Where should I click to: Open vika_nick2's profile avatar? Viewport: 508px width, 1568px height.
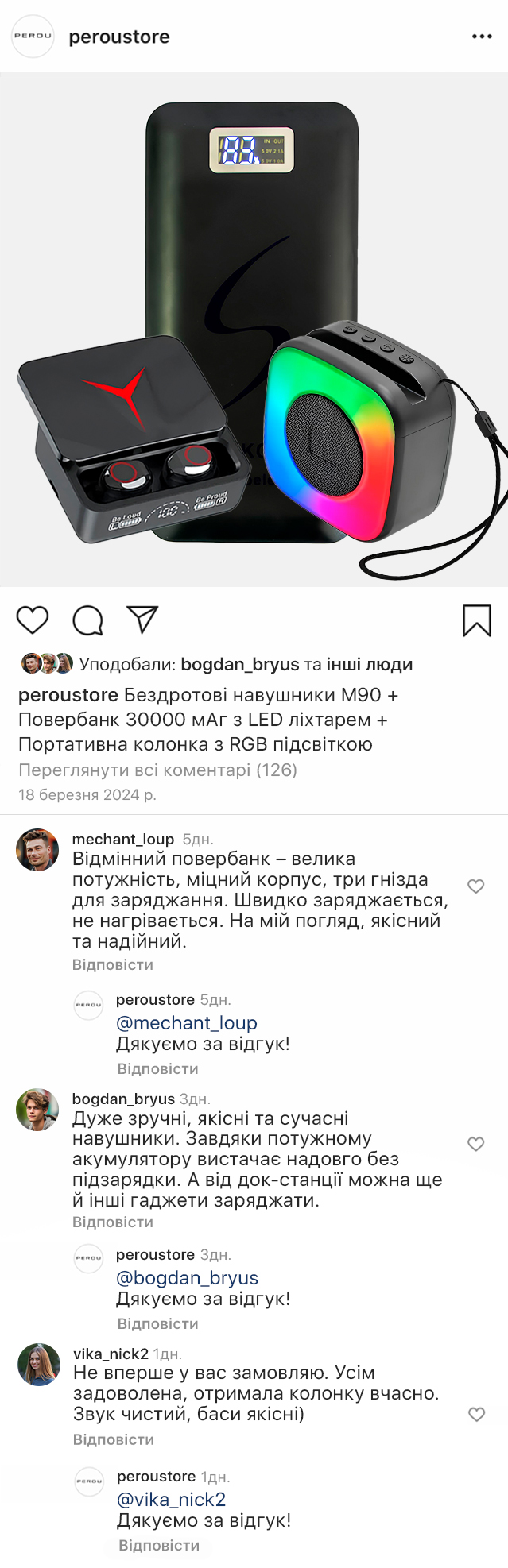[39, 1365]
